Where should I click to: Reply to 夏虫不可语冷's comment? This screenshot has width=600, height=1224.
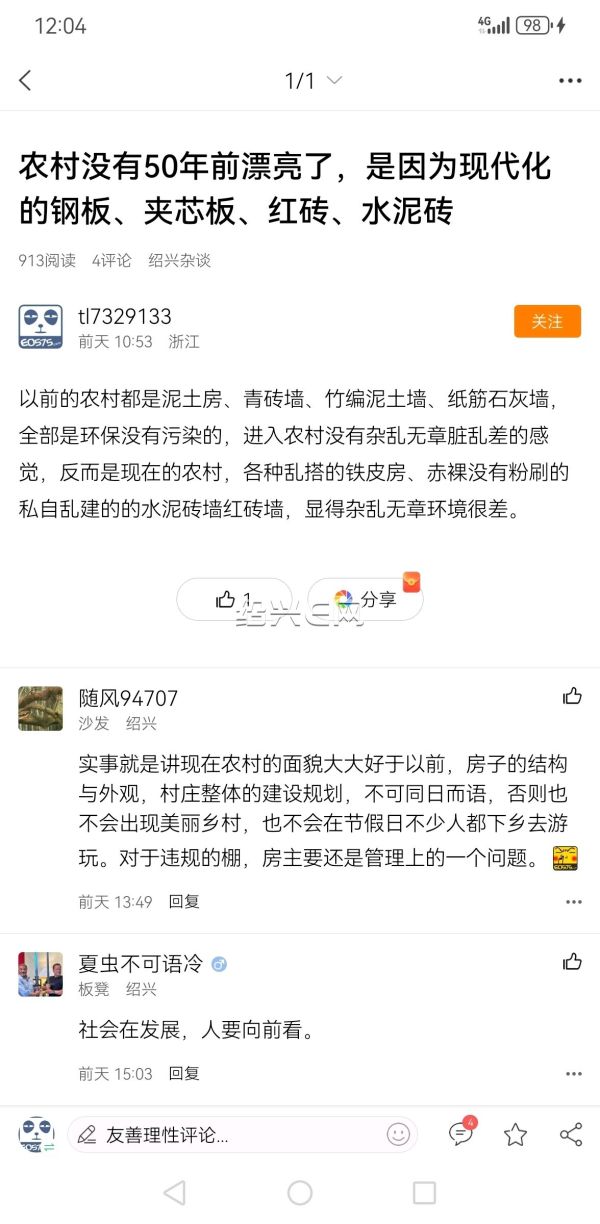pos(184,1073)
